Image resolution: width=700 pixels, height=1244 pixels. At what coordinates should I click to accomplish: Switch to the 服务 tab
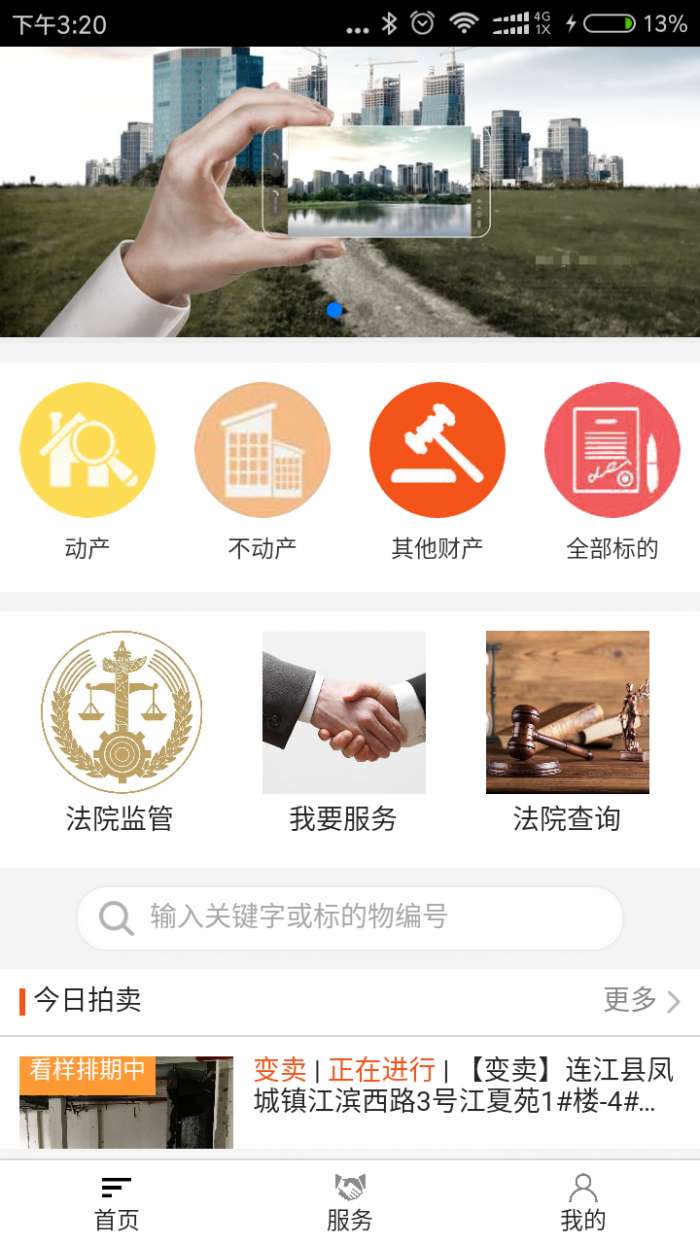click(x=349, y=1203)
